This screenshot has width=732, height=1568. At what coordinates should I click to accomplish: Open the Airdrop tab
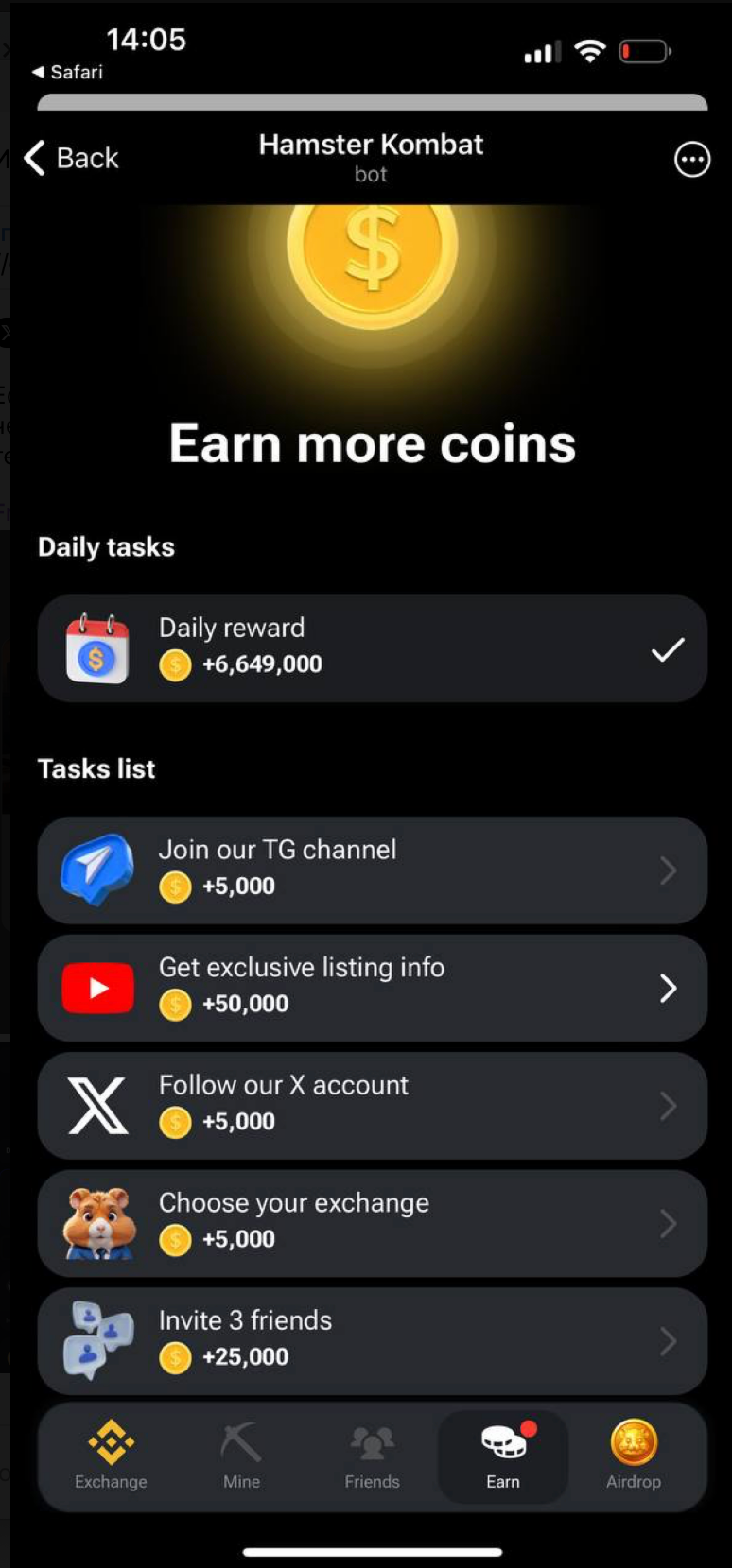coord(633,1456)
